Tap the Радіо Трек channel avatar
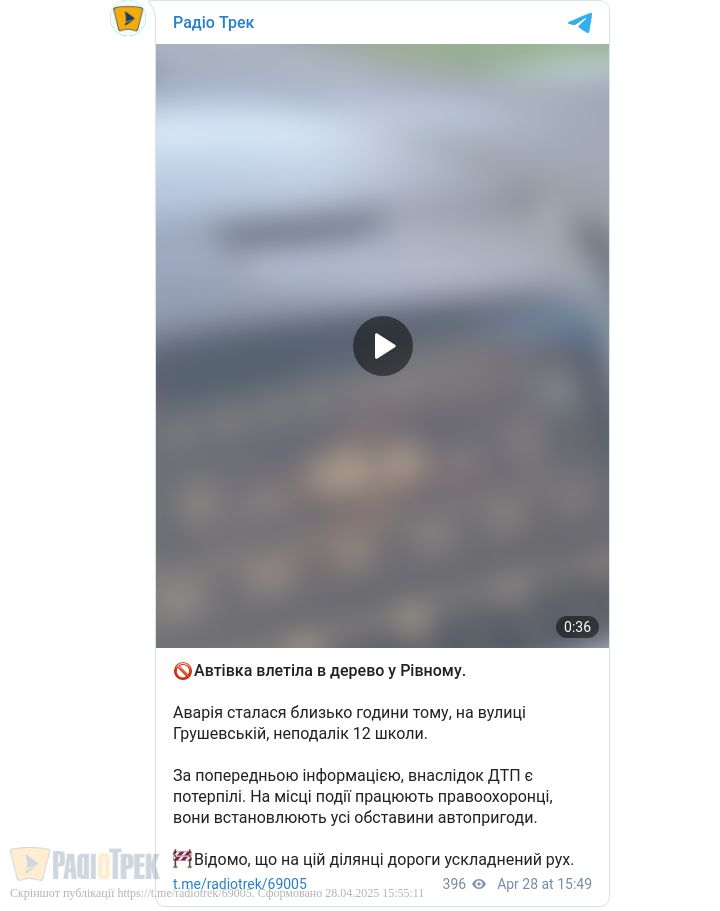Viewport: 720px width, 911px height. pos(128,19)
